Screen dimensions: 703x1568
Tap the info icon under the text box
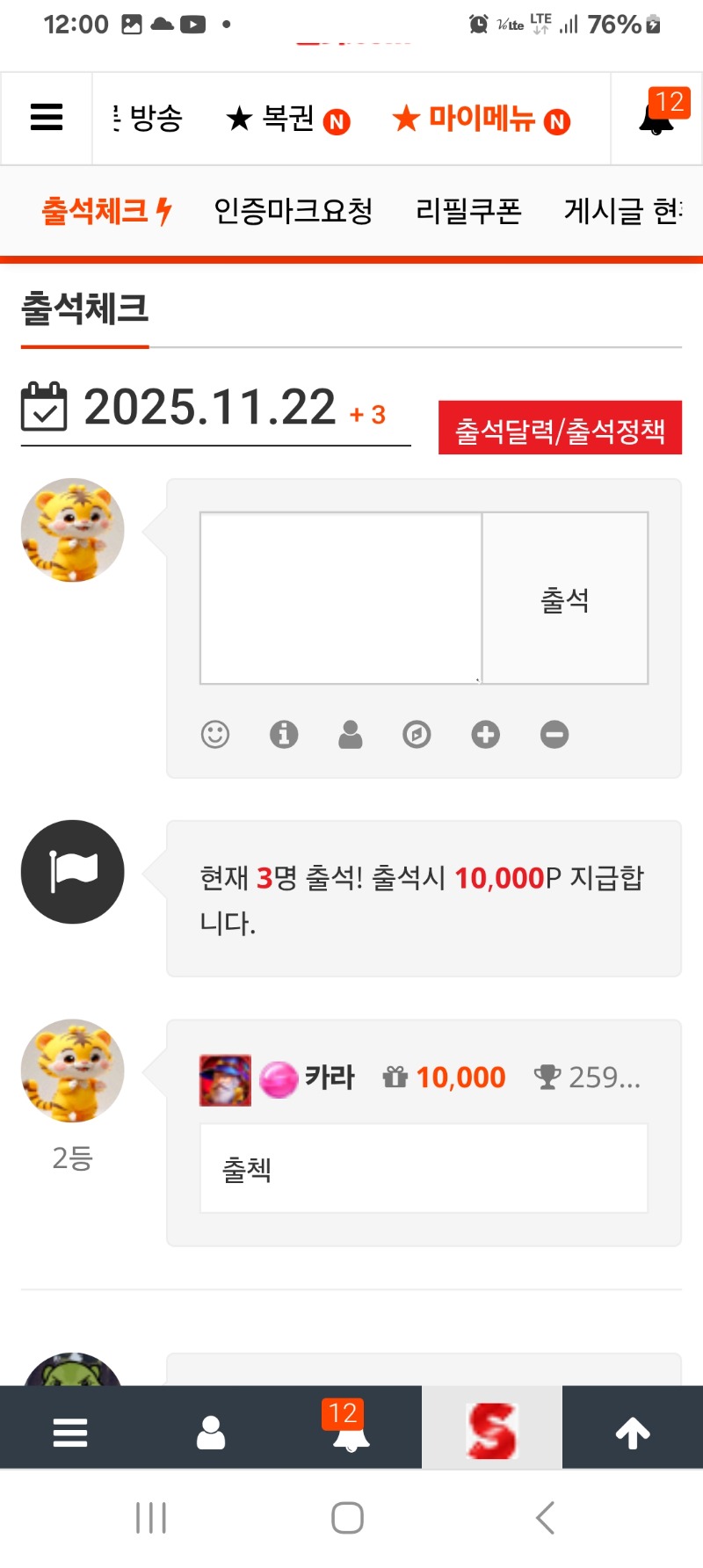pyautogui.click(x=284, y=734)
